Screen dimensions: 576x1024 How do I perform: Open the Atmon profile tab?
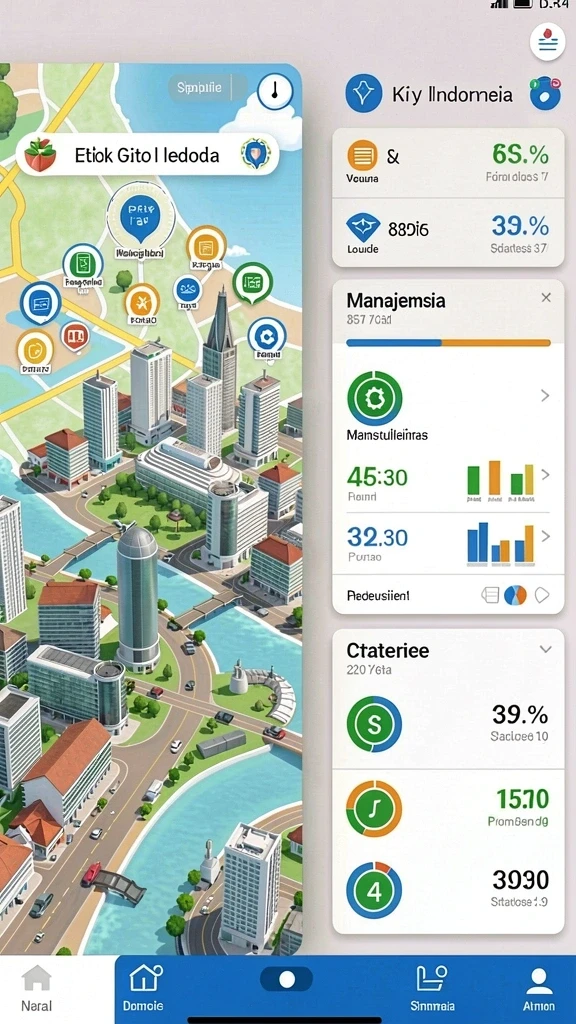click(x=539, y=989)
